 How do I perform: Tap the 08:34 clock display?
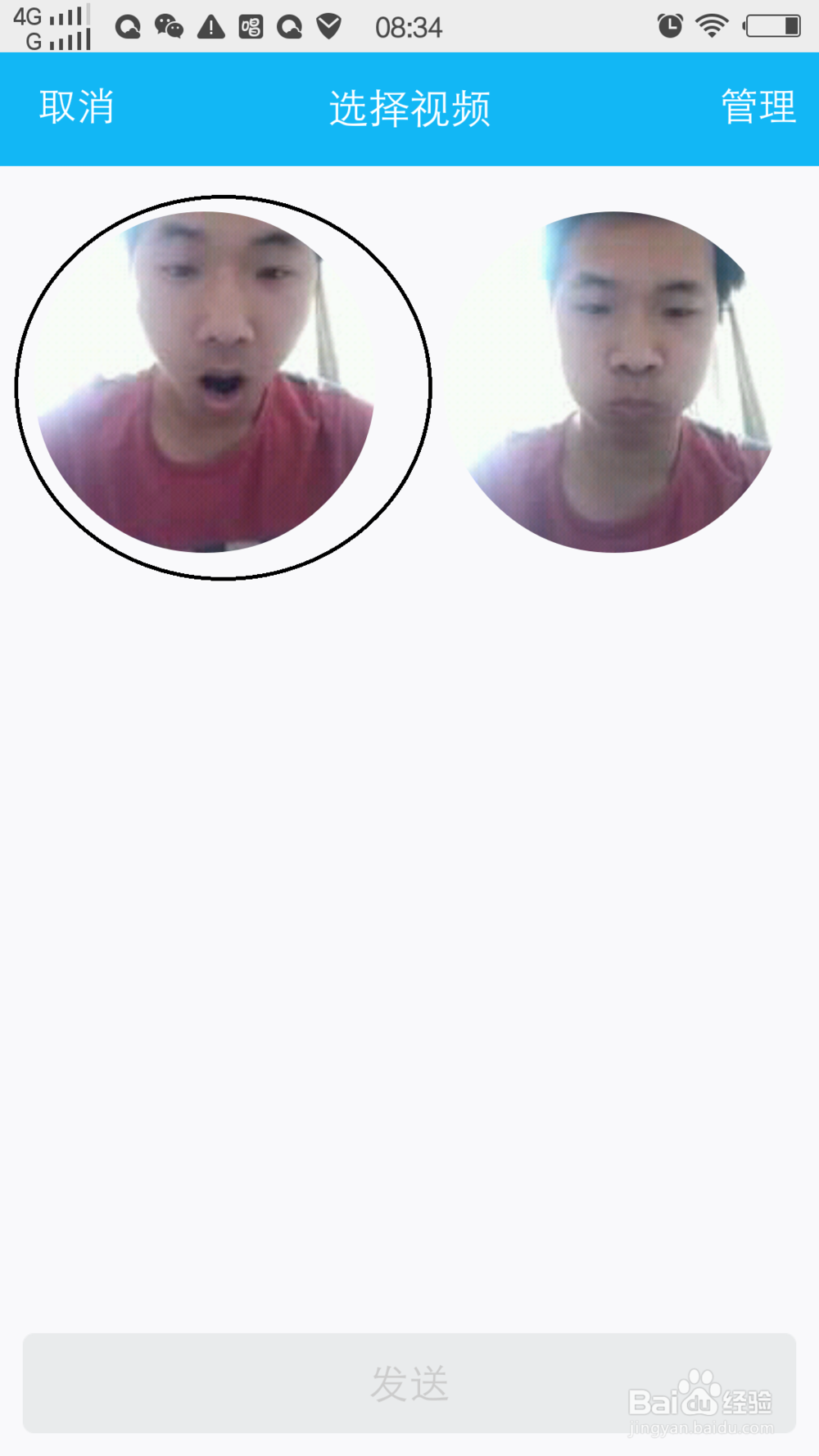tap(409, 27)
